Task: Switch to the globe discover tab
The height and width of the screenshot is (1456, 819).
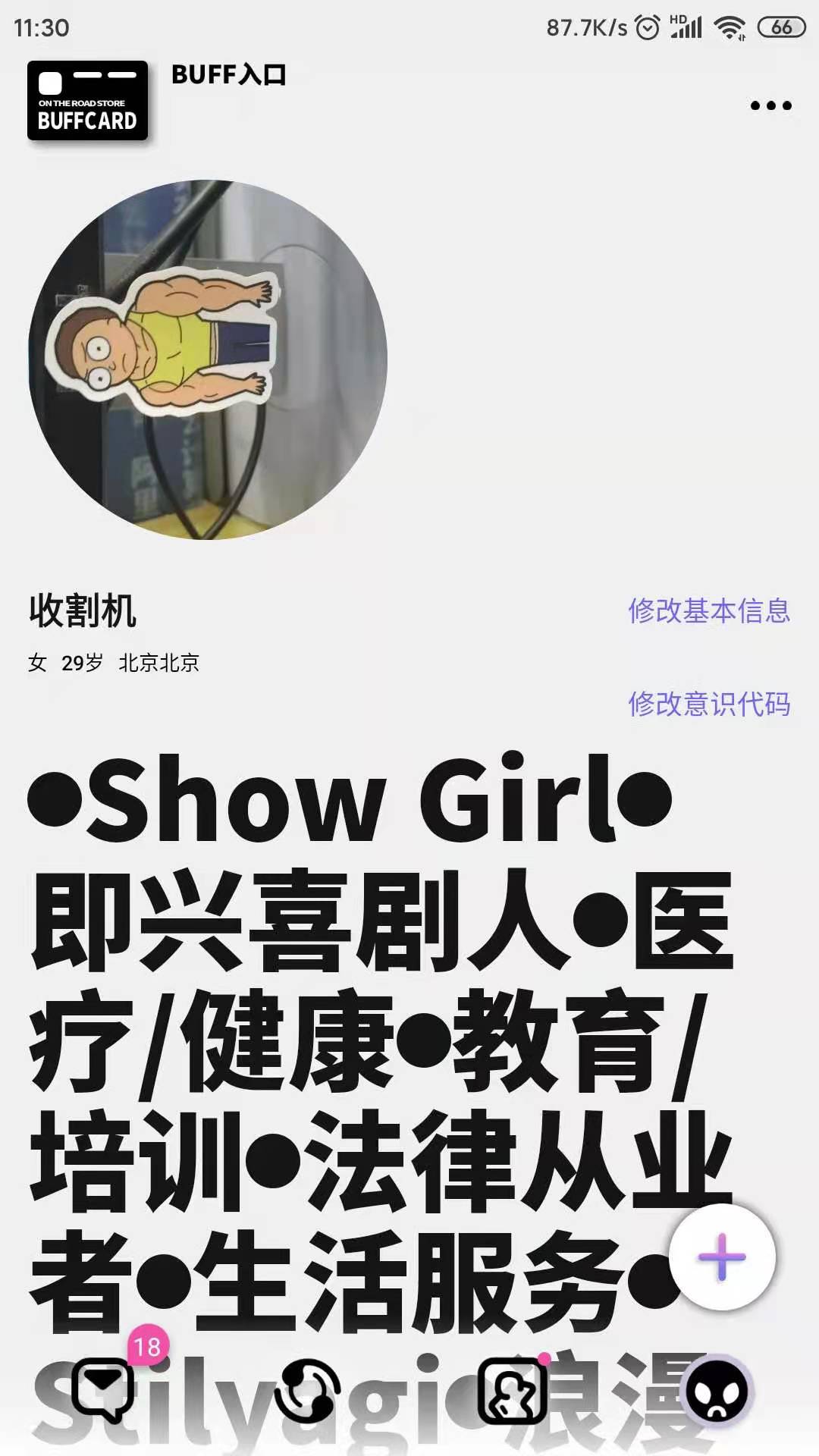Action: [x=306, y=1392]
